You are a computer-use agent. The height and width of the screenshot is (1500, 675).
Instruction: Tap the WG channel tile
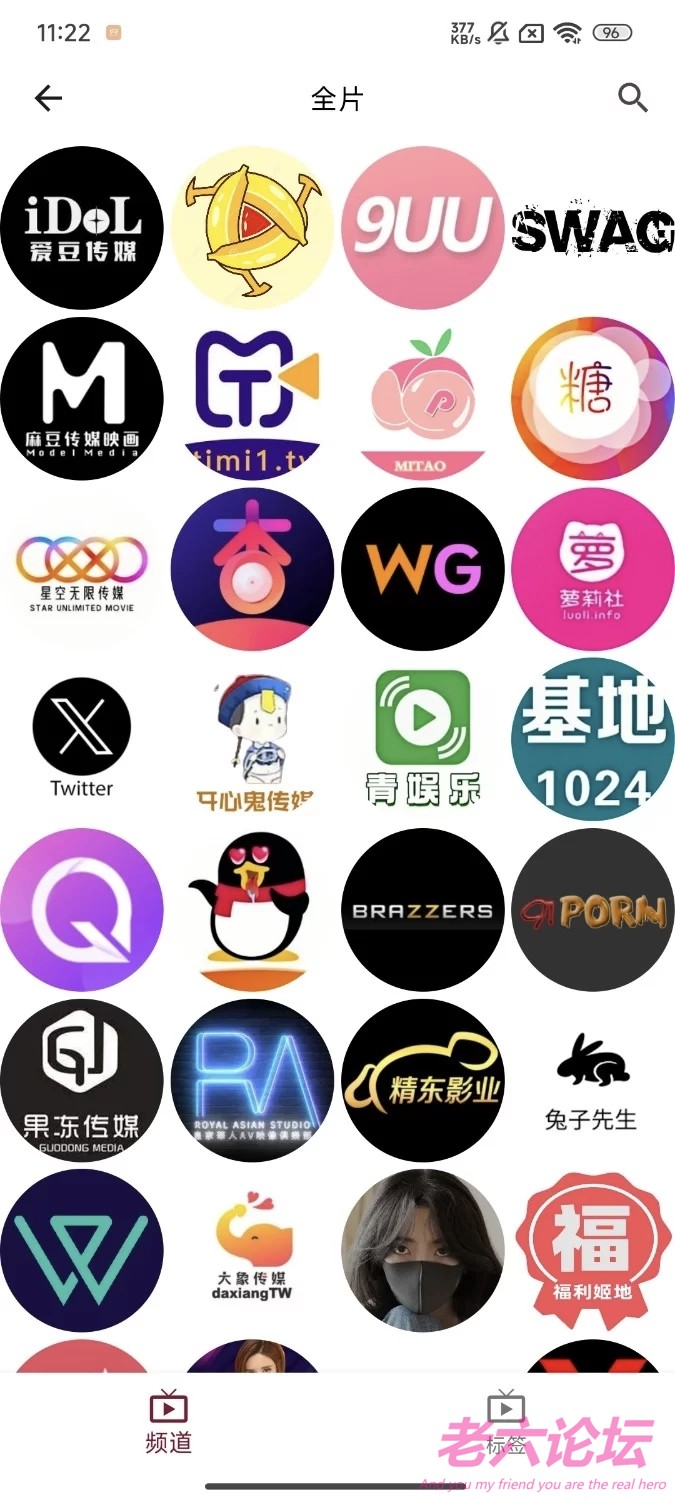point(423,569)
